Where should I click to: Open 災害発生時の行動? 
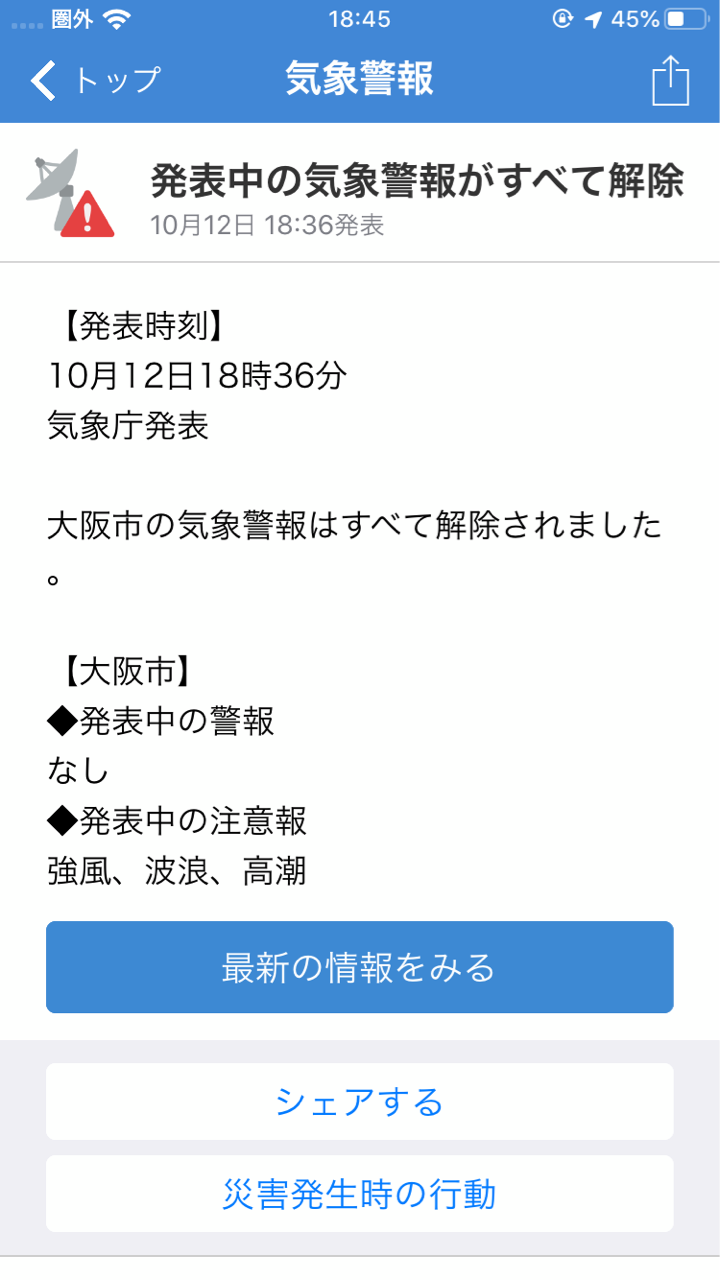pos(359,1194)
